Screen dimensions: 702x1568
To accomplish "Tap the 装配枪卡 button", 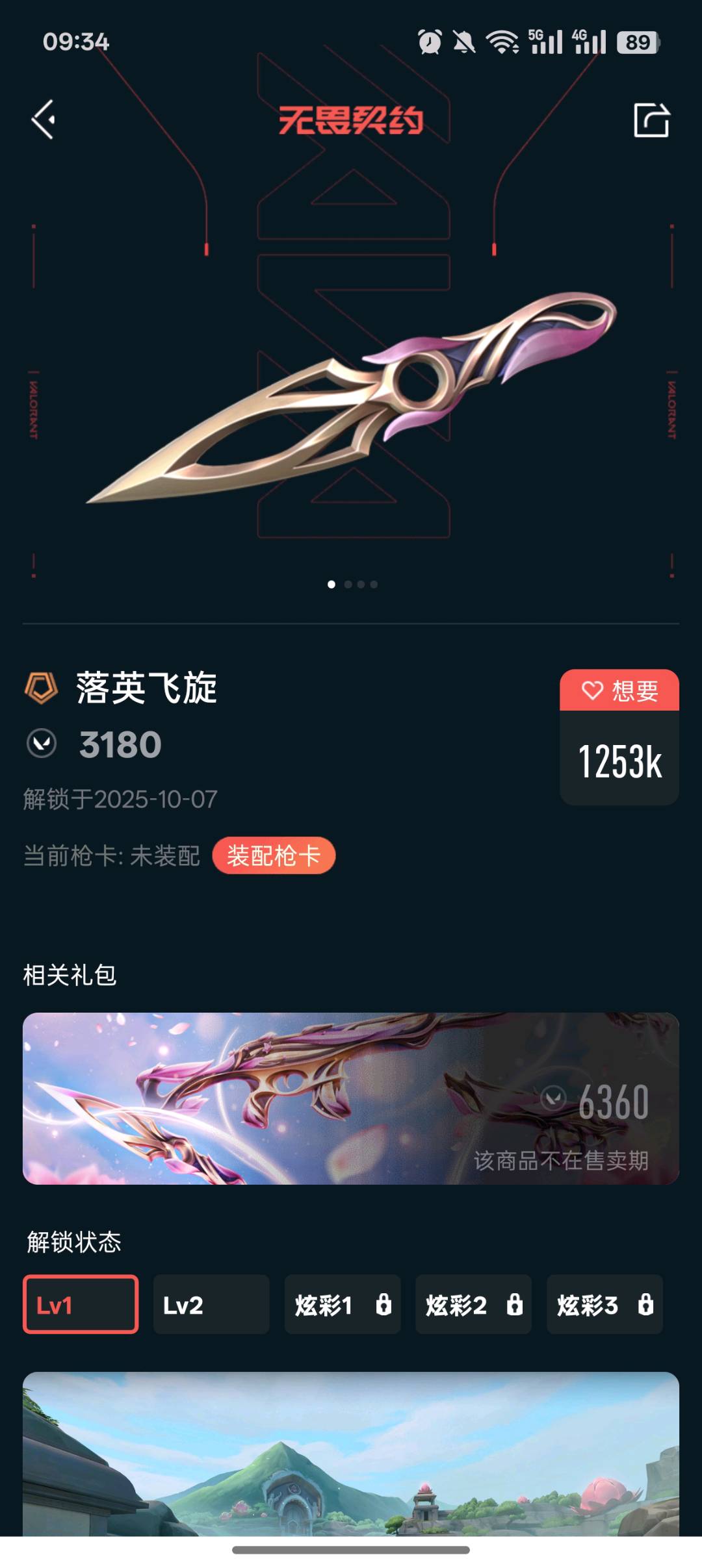I will (x=274, y=855).
